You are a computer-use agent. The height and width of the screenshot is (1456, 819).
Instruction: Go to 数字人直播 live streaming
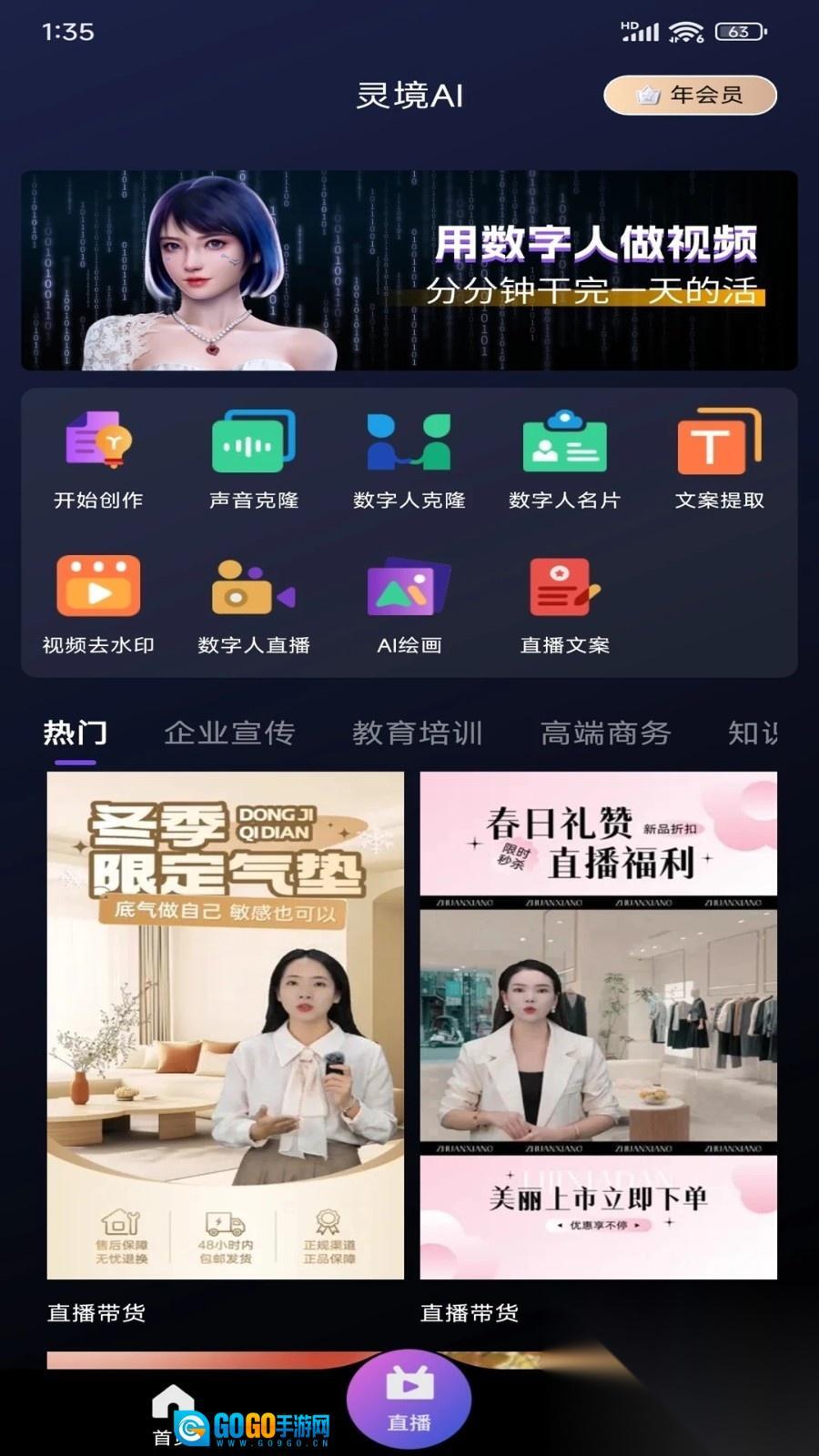254,605
